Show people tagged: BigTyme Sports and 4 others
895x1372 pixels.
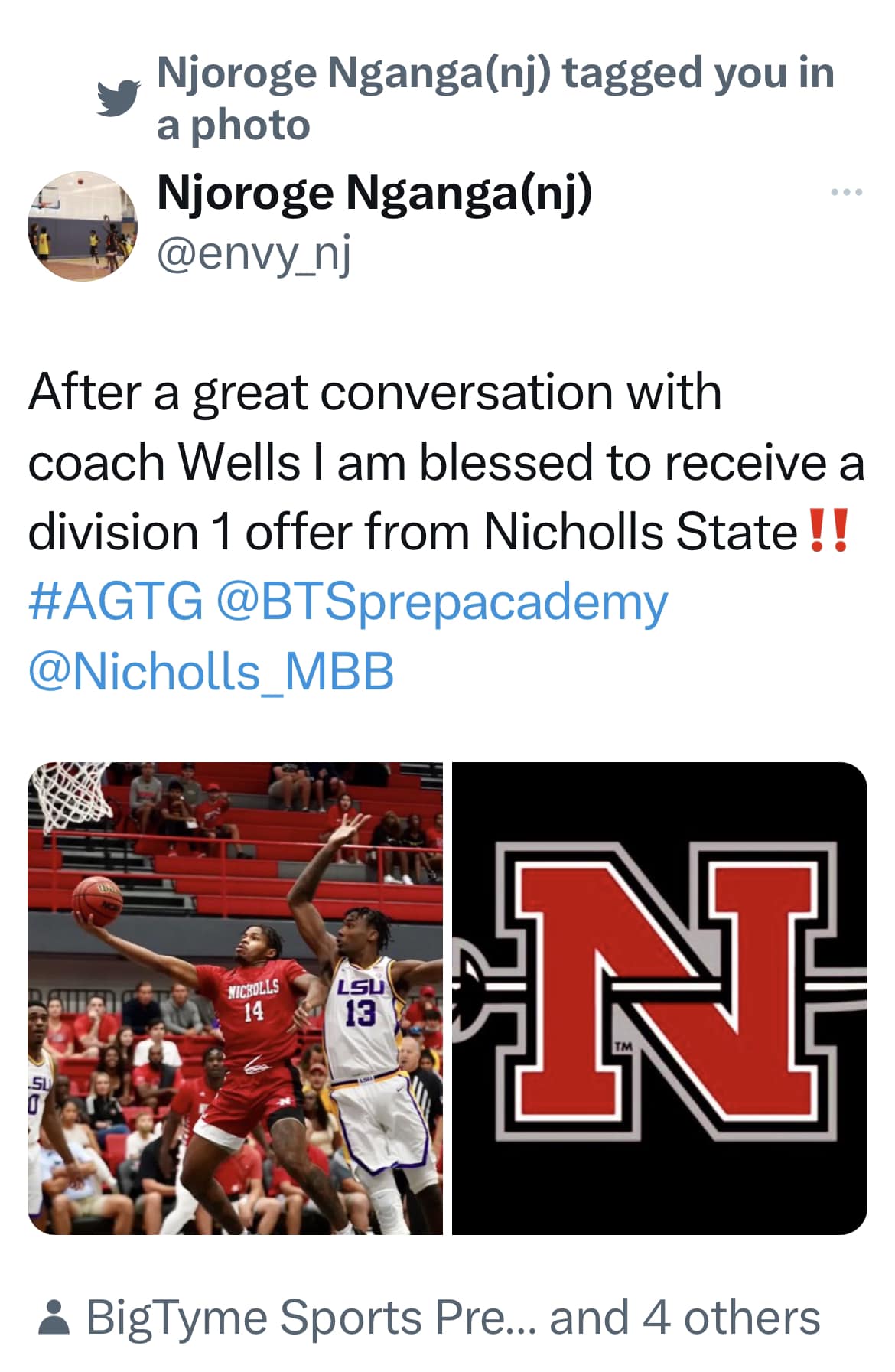(x=429, y=1317)
